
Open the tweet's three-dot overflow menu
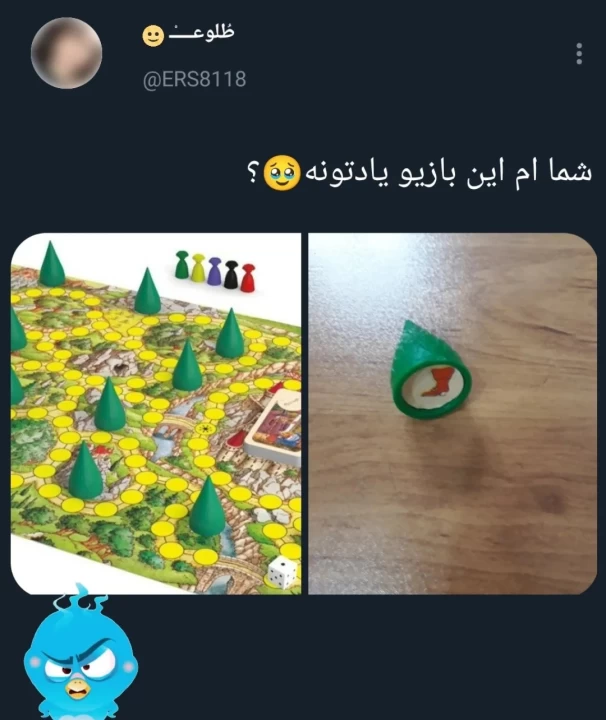(x=581, y=54)
